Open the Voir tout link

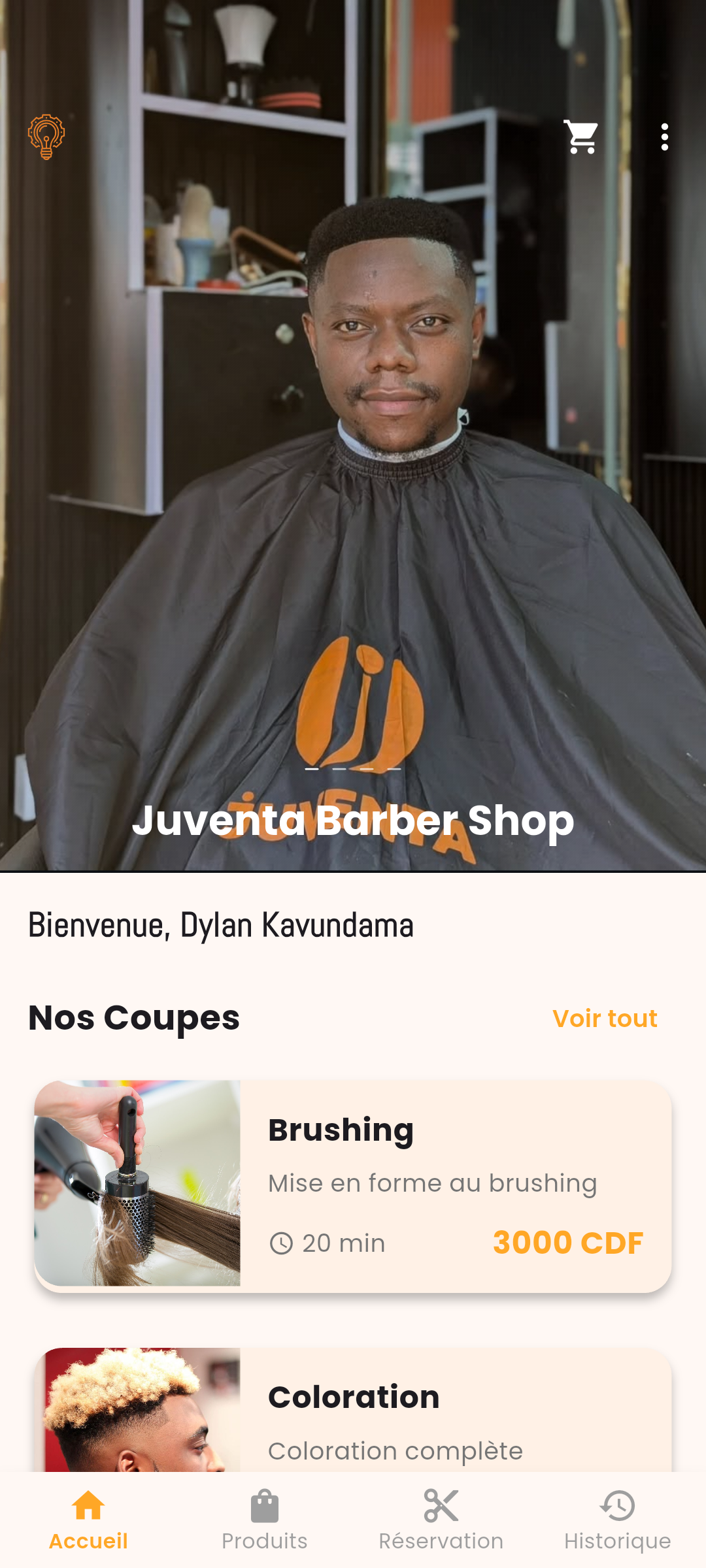click(x=605, y=1017)
